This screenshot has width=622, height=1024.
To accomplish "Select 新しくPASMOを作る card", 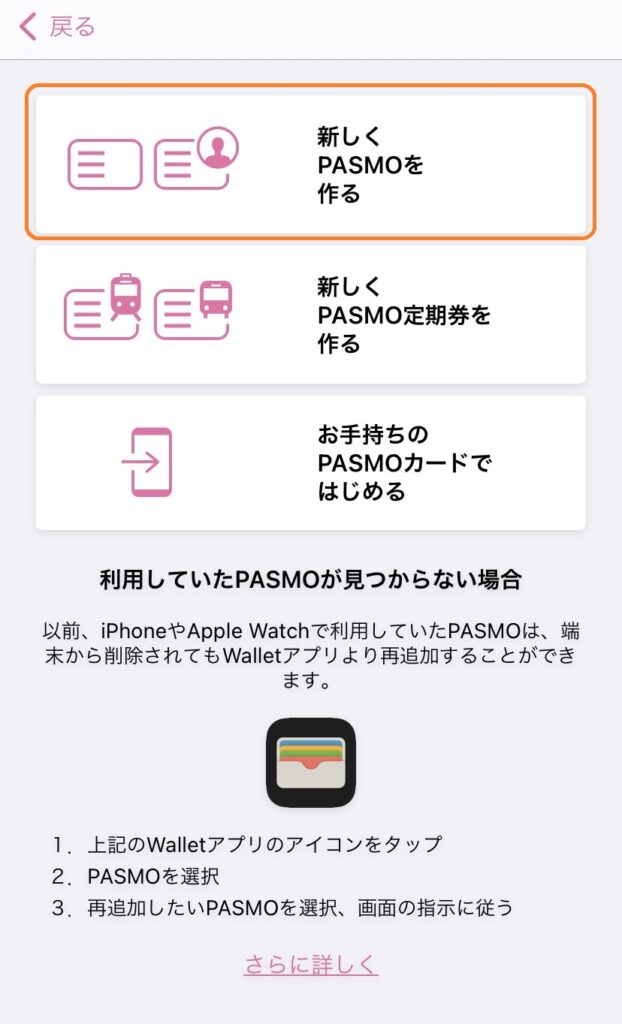I will pos(310,164).
